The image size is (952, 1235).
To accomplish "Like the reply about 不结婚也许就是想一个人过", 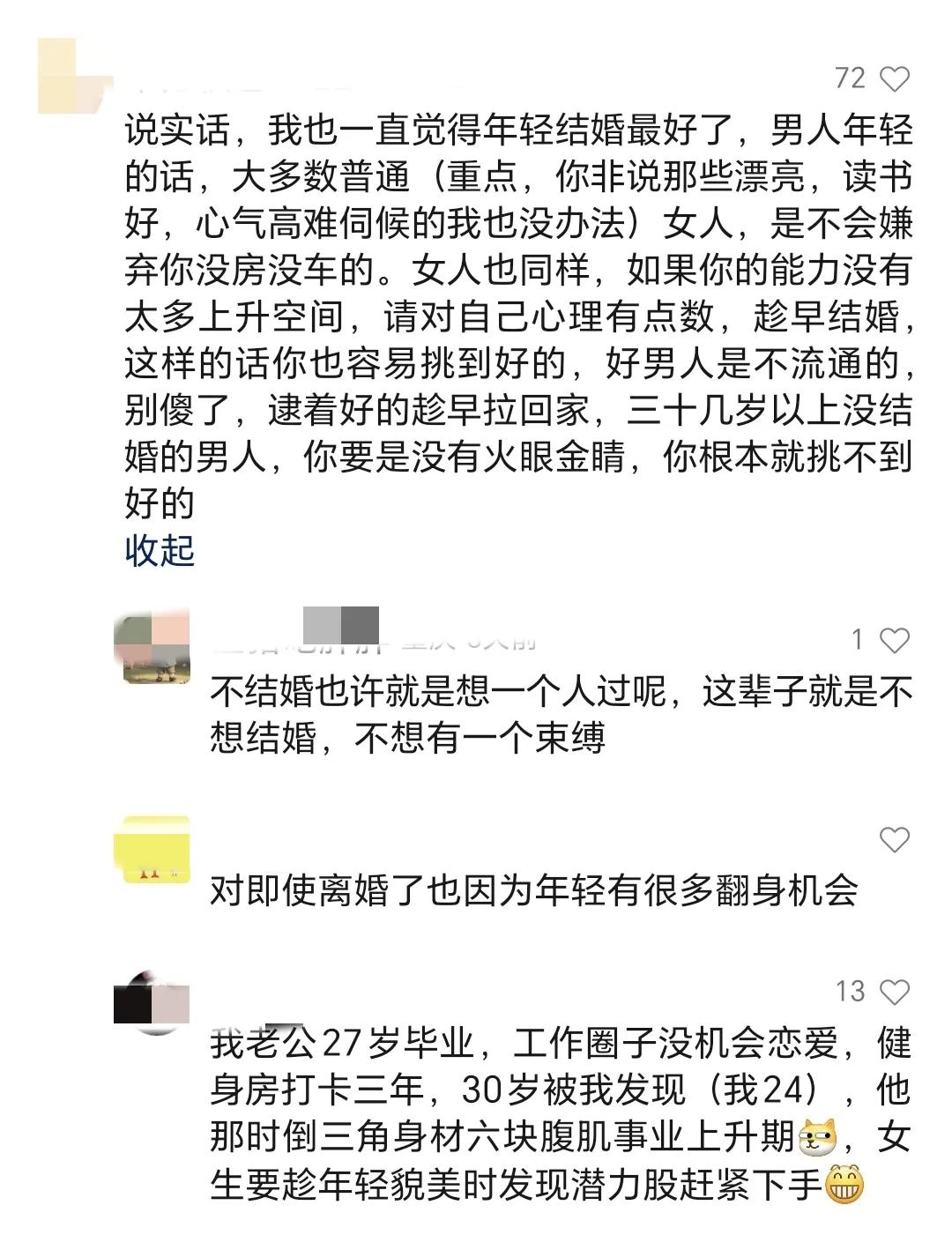I will point(895,641).
